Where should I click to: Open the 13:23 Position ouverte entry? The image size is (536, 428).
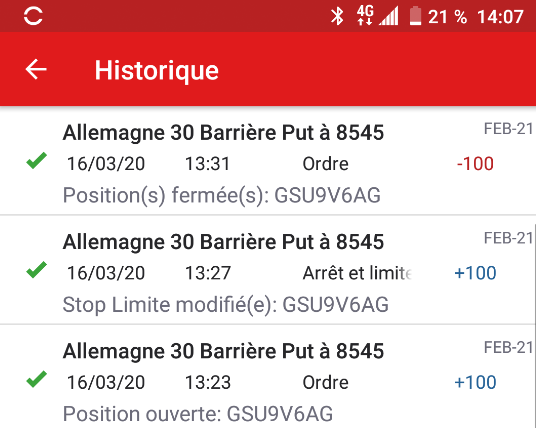pos(268,377)
